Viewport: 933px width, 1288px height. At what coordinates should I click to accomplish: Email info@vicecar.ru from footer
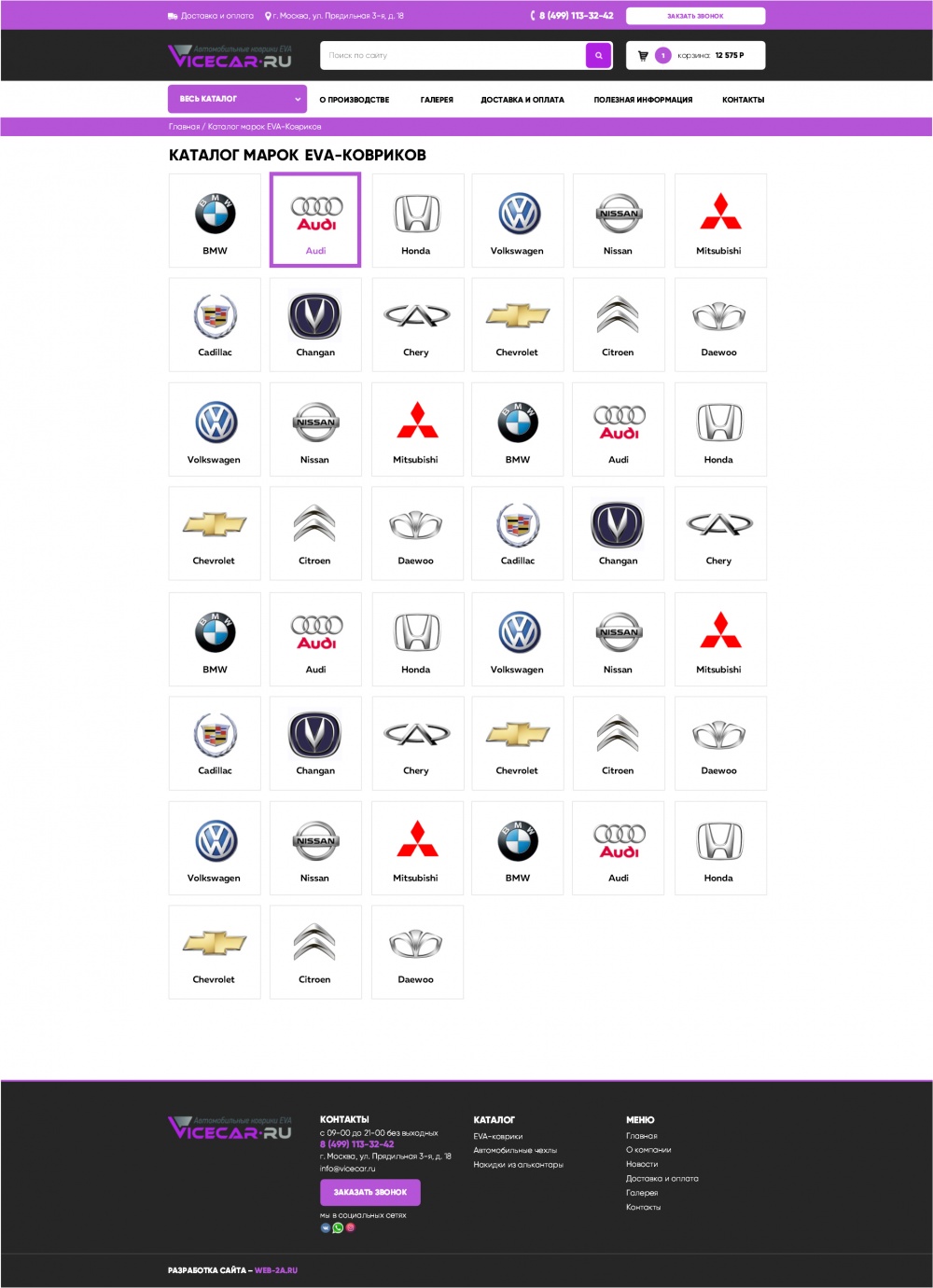[347, 1168]
